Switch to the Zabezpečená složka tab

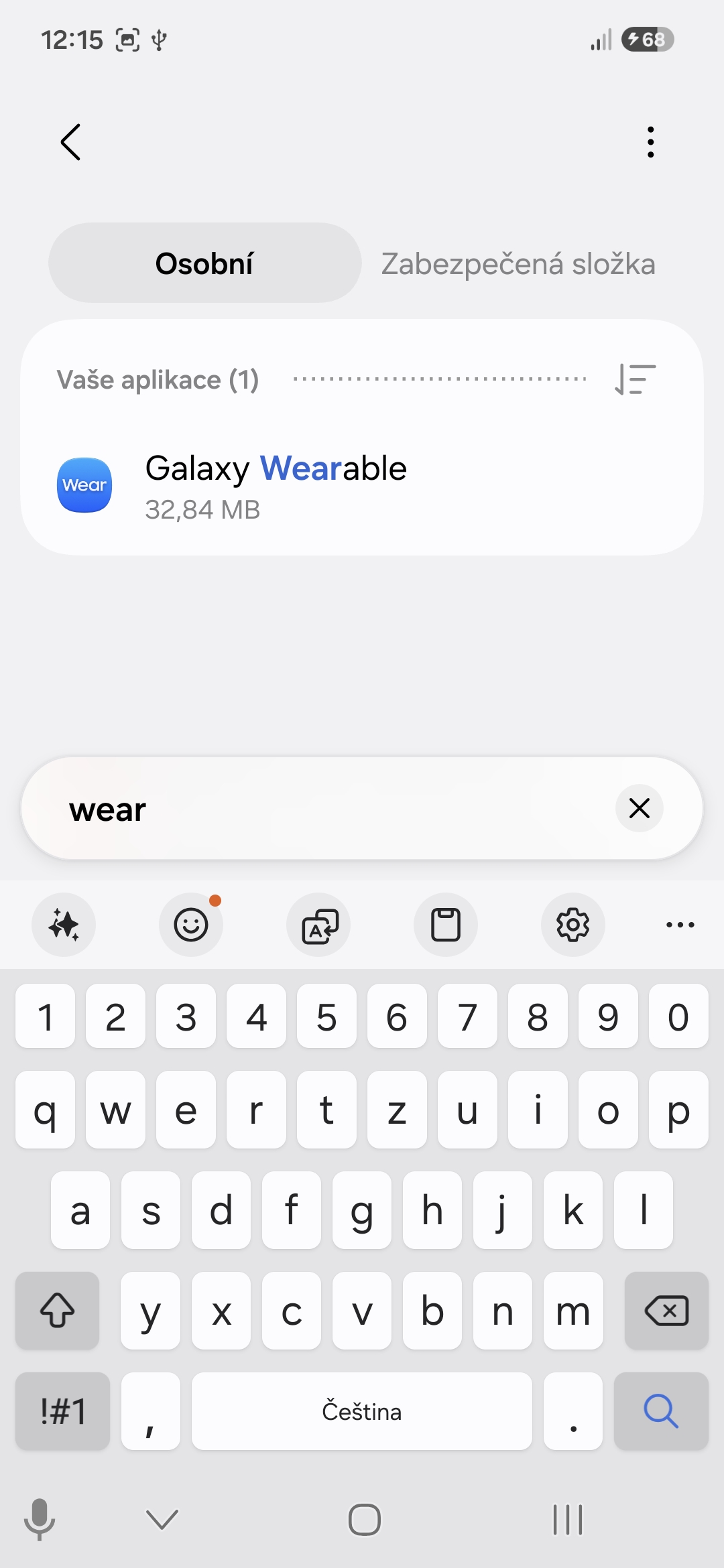[518, 263]
